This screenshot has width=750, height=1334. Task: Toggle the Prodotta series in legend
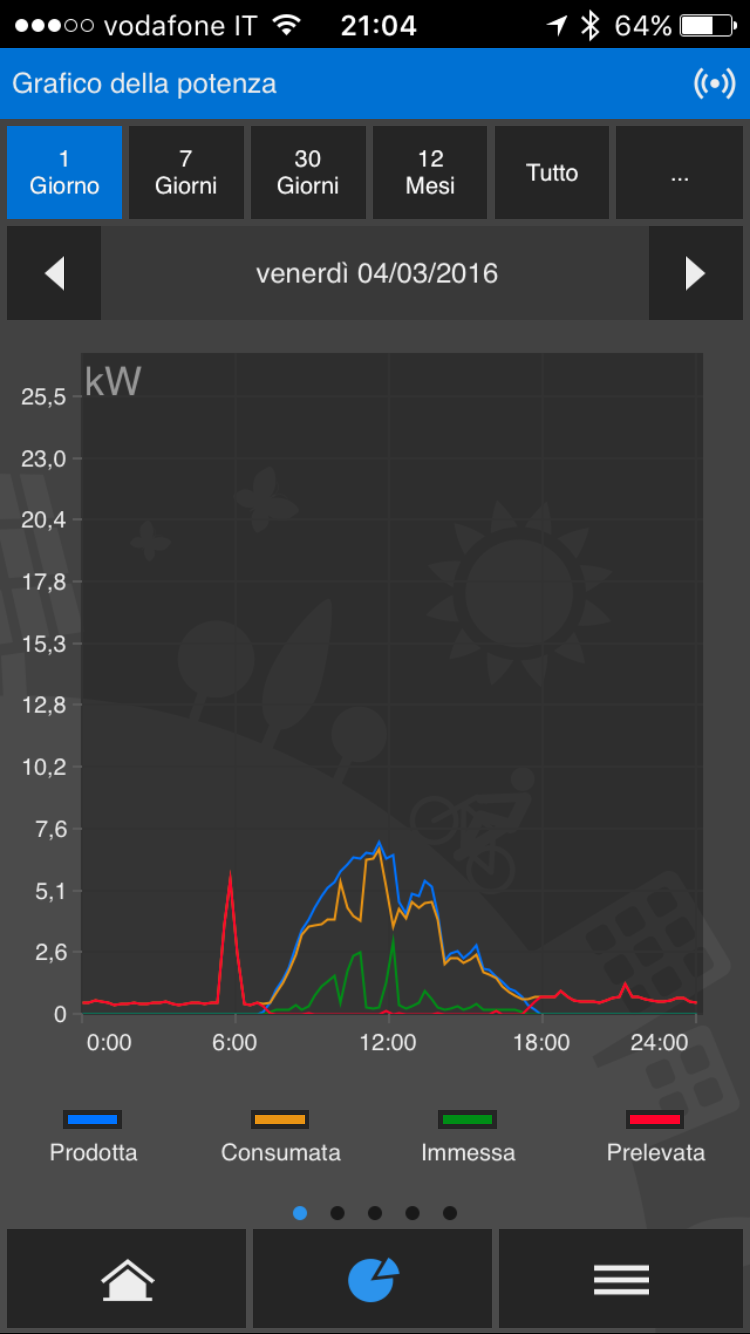pos(93,1136)
